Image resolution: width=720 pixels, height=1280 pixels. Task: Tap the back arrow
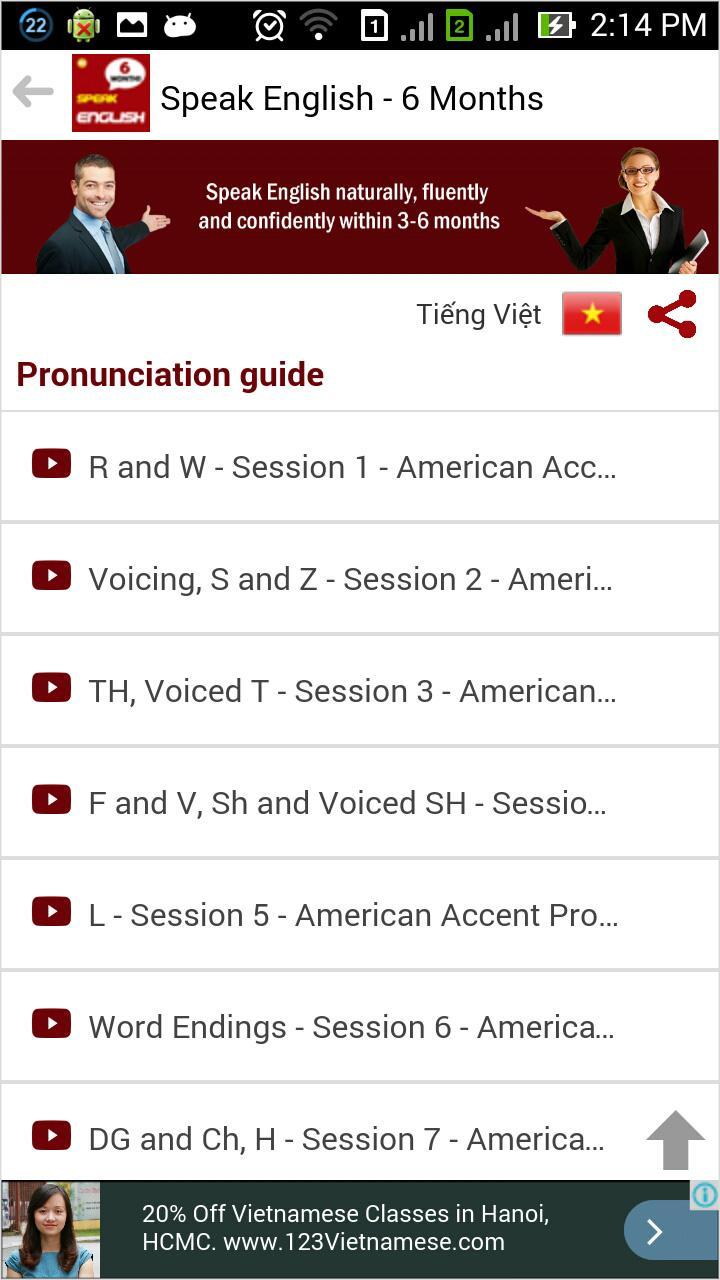33,92
